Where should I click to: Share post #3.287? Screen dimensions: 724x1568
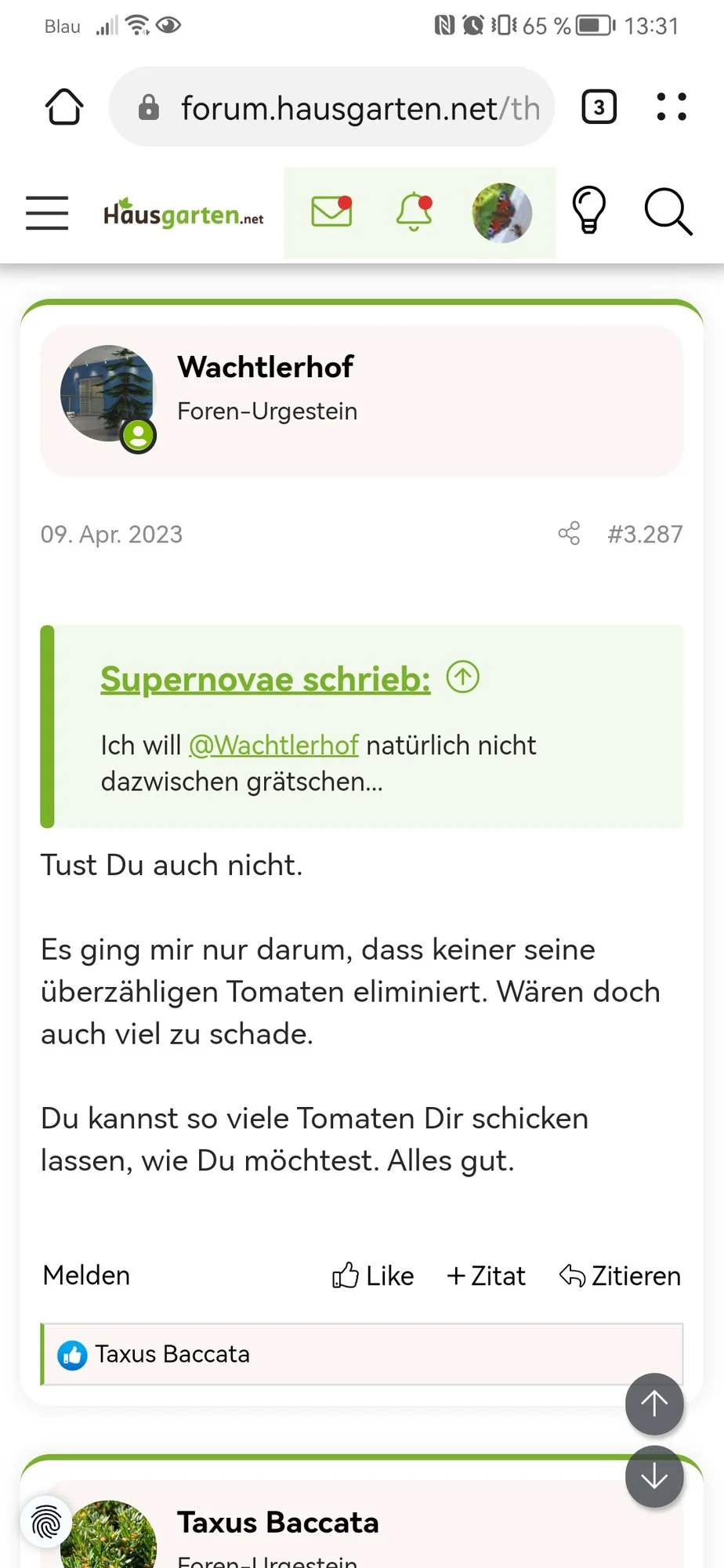click(x=569, y=534)
